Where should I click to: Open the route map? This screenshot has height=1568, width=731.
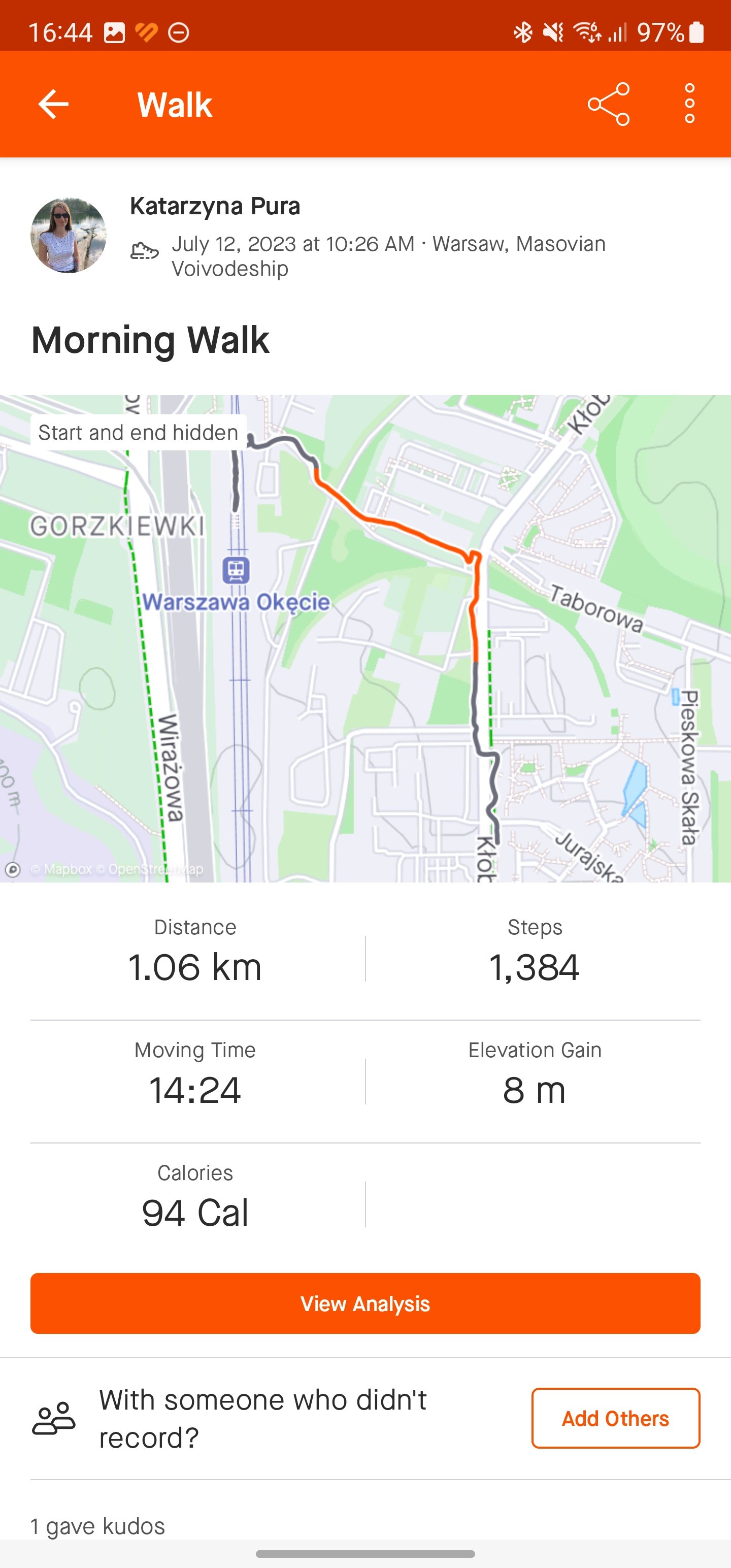click(365, 638)
